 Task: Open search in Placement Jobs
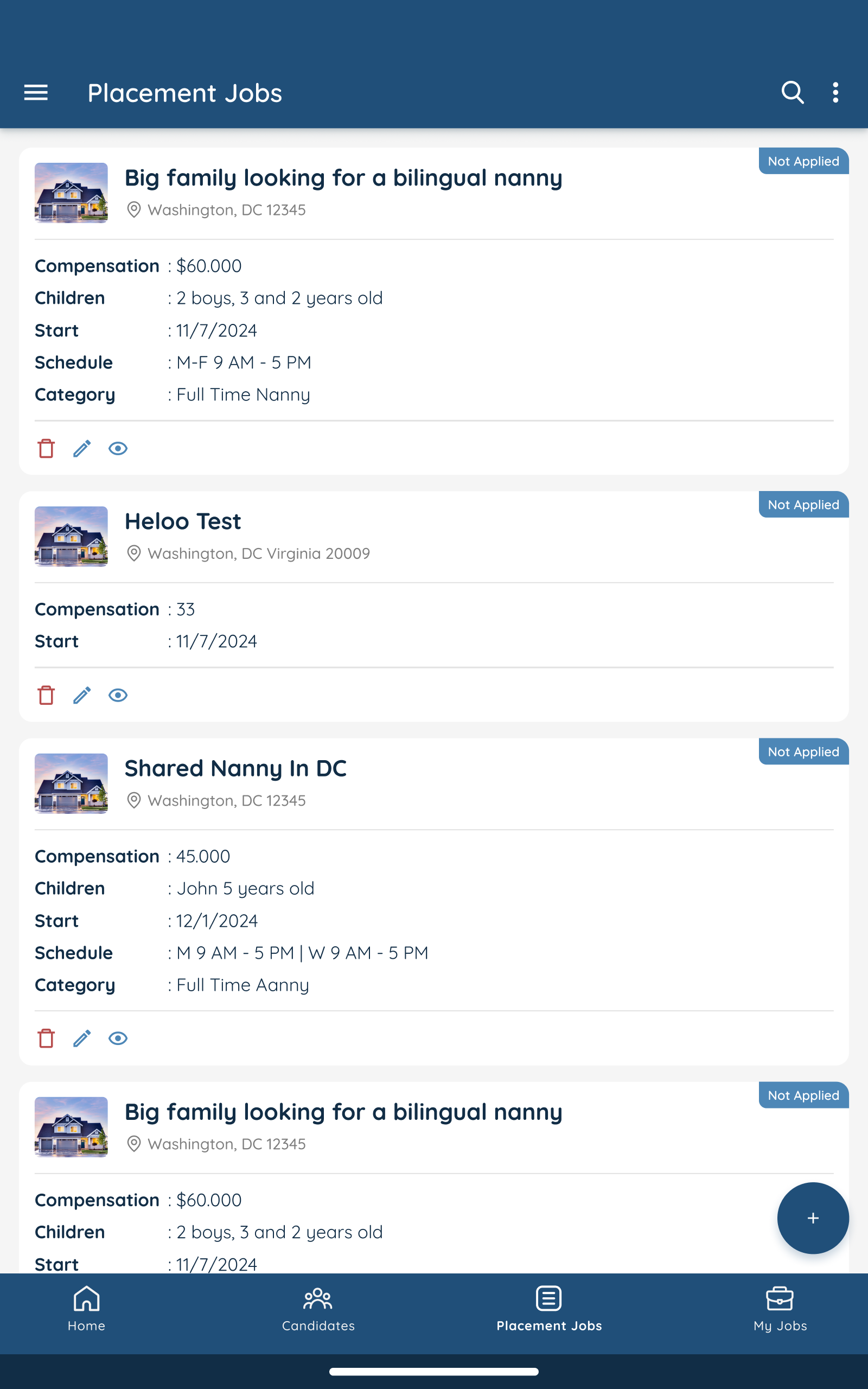click(x=792, y=92)
